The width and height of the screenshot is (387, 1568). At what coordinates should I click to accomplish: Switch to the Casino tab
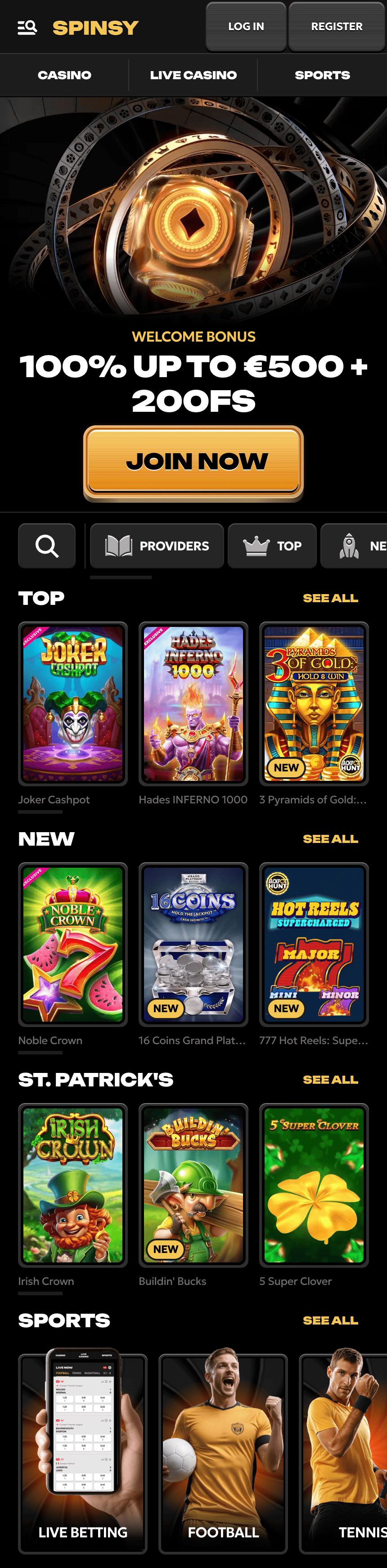point(64,76)
